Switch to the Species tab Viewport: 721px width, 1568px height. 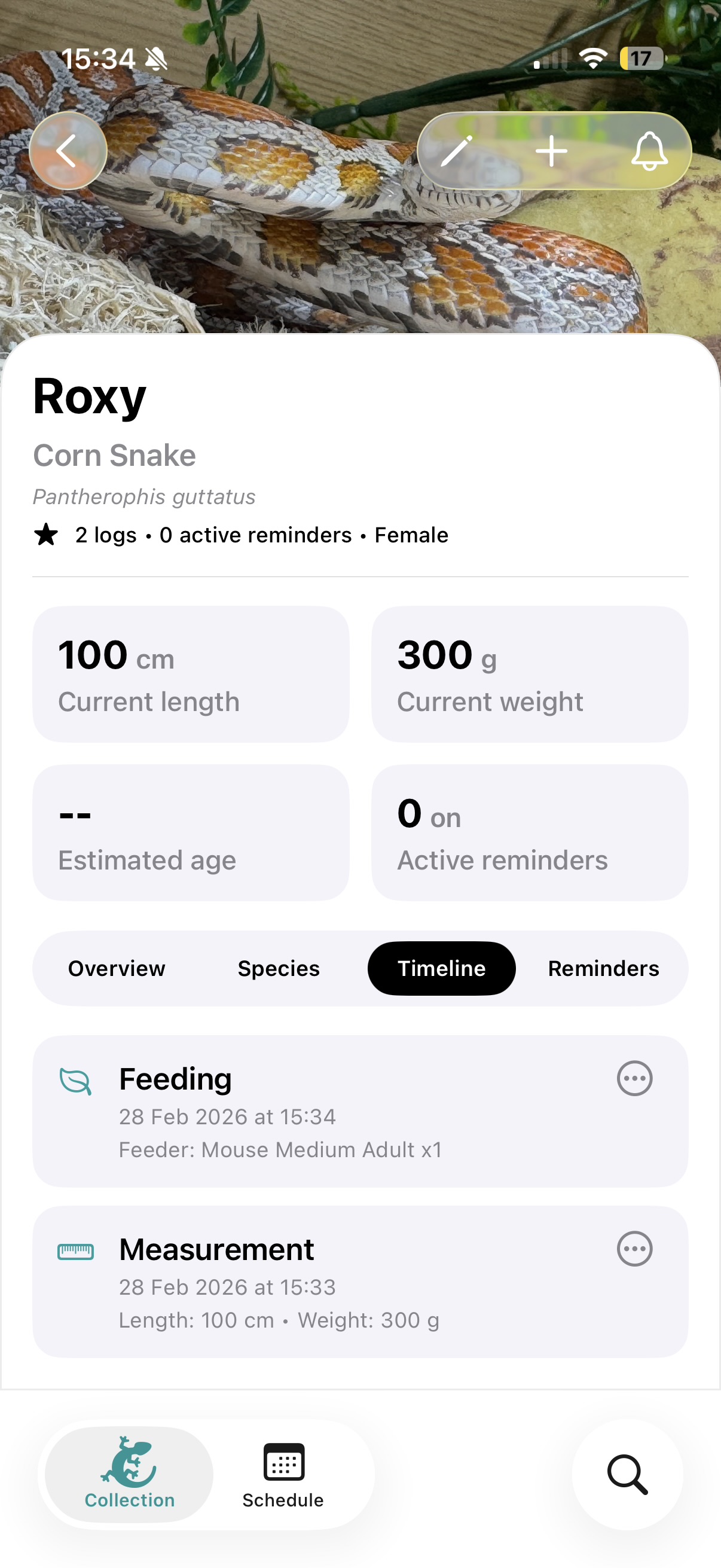(x=278, y=968)
